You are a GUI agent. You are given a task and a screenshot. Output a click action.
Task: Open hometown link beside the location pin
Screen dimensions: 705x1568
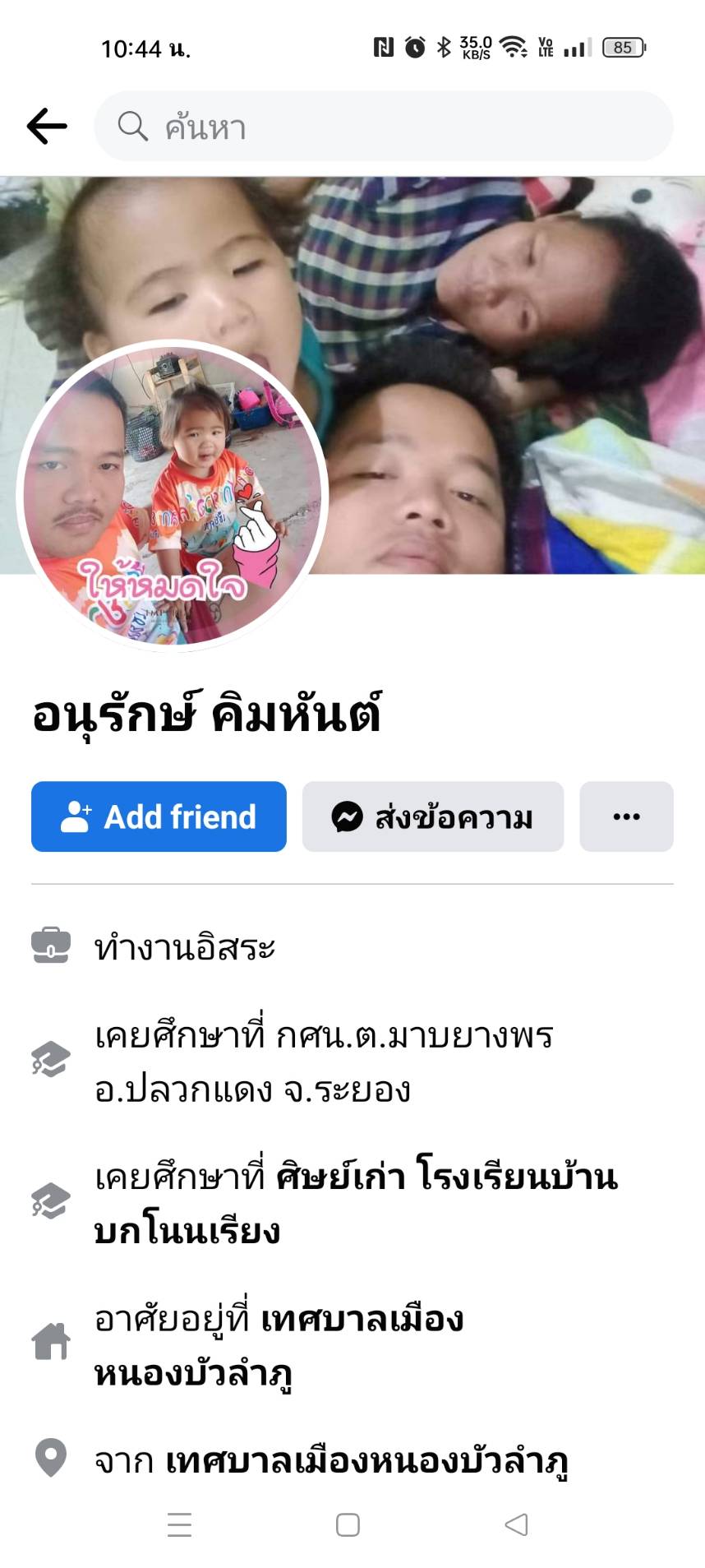coord(366,1461)
